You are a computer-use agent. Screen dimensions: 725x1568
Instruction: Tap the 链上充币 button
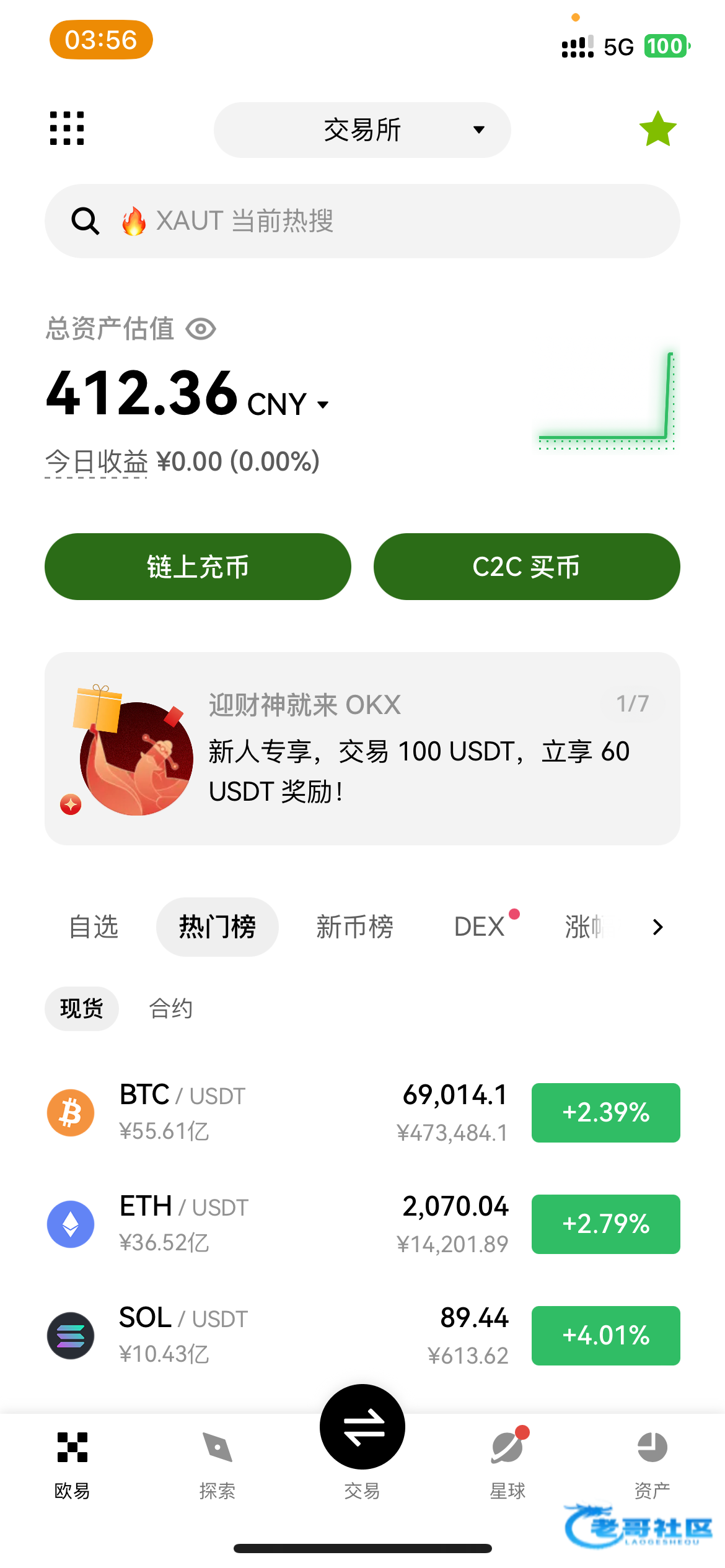tap(198, 567)
